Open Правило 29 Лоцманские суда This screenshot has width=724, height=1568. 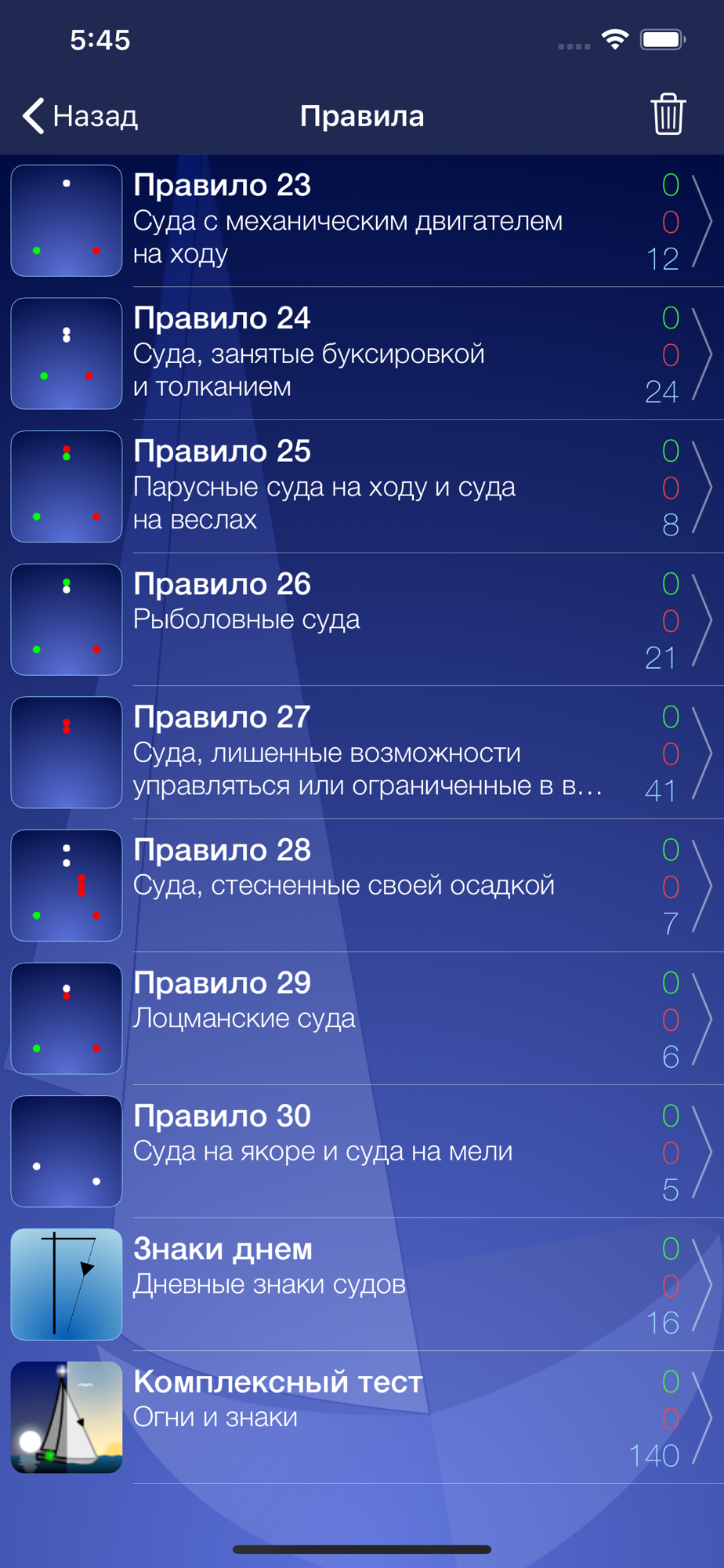(360, 1018)
